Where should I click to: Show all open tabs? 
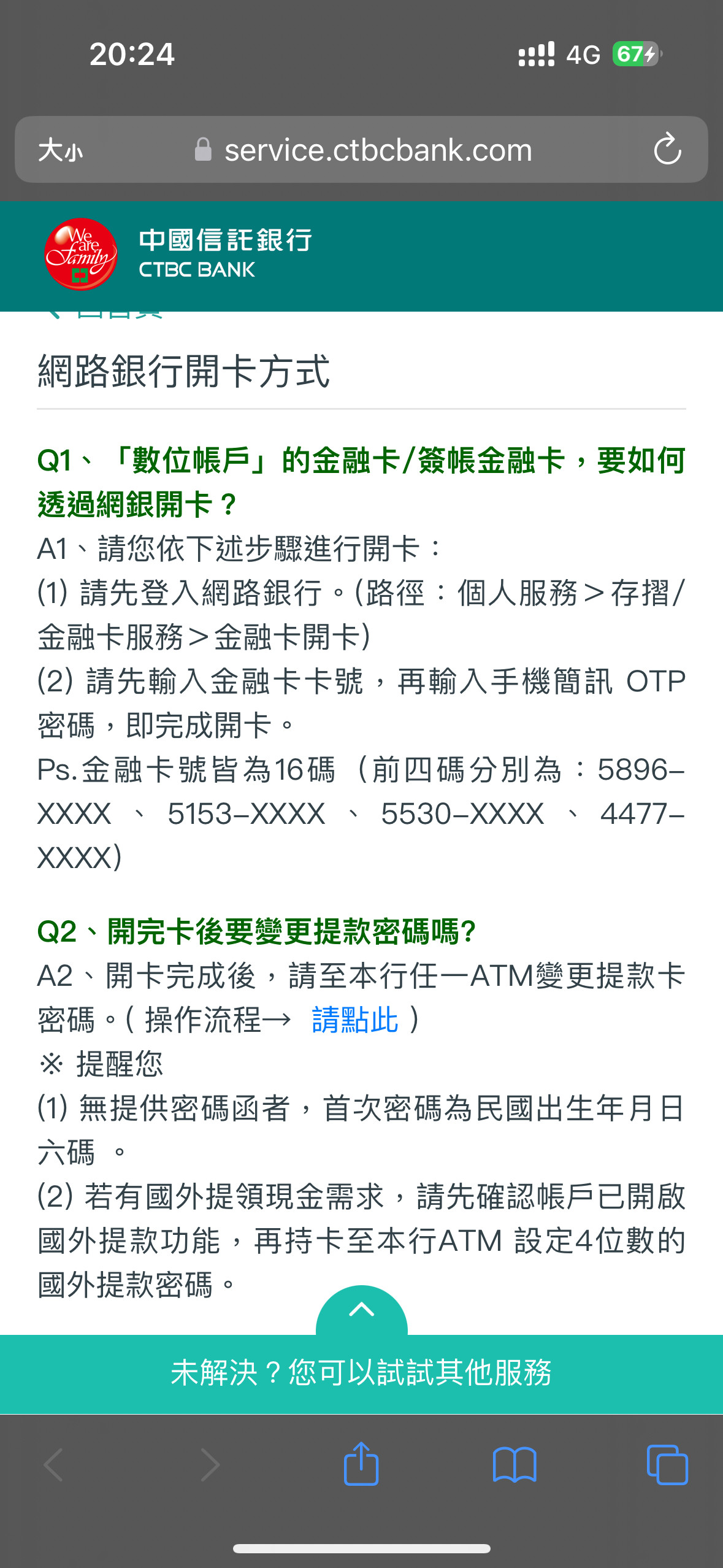667,1464
